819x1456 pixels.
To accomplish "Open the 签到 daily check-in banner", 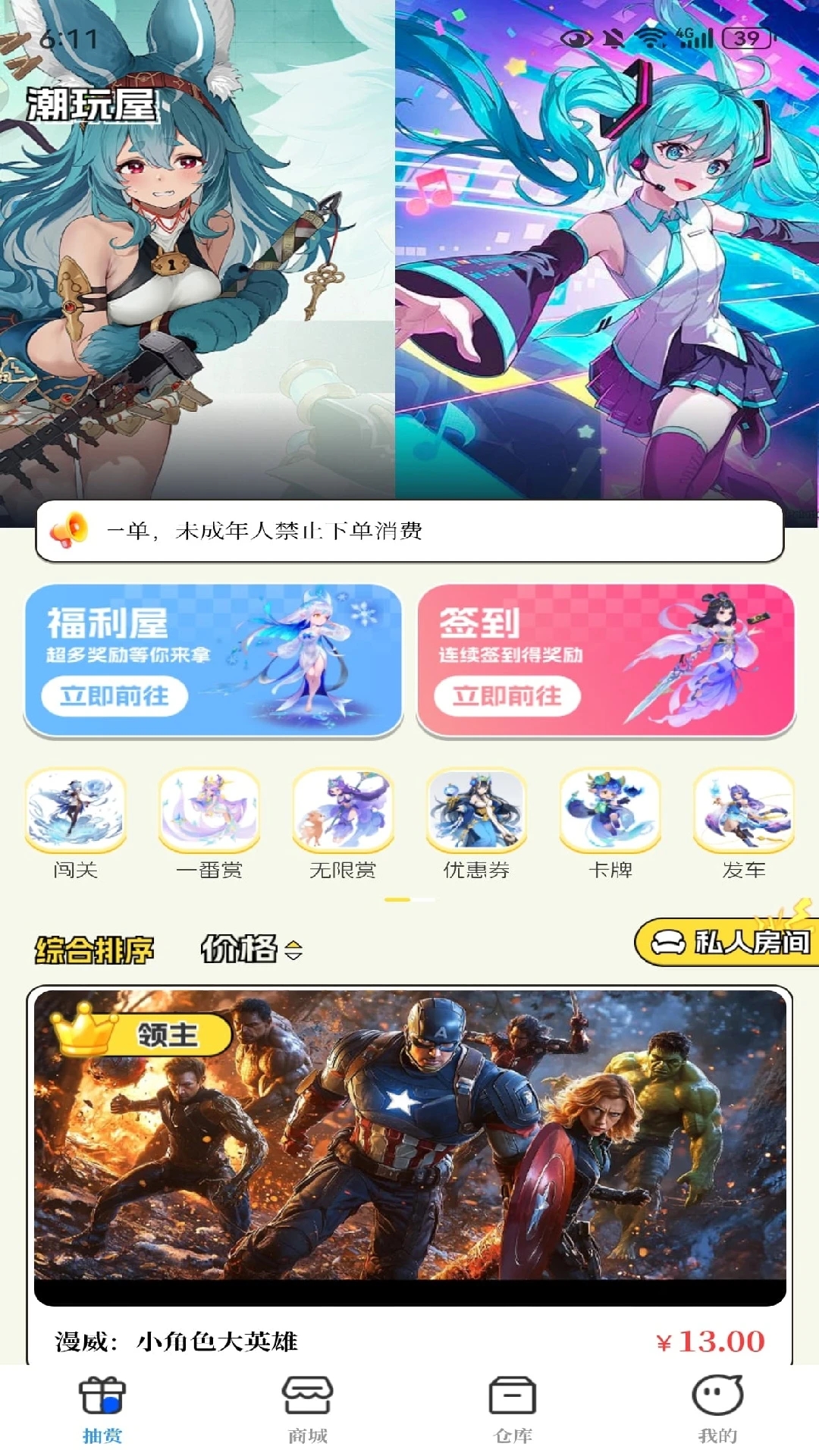I will point(605,660).
